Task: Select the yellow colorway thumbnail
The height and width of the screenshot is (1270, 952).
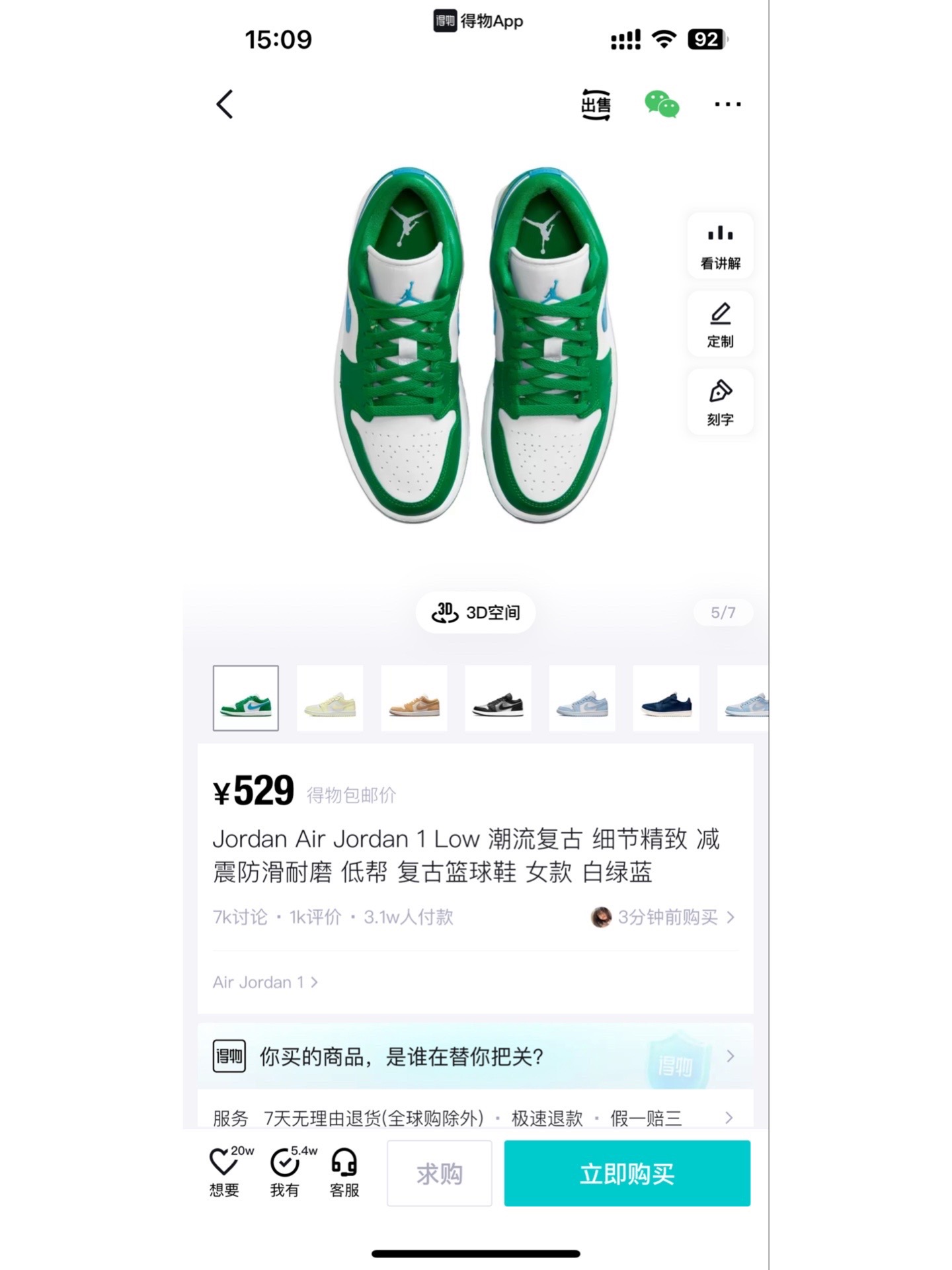Action: [330, 698]
